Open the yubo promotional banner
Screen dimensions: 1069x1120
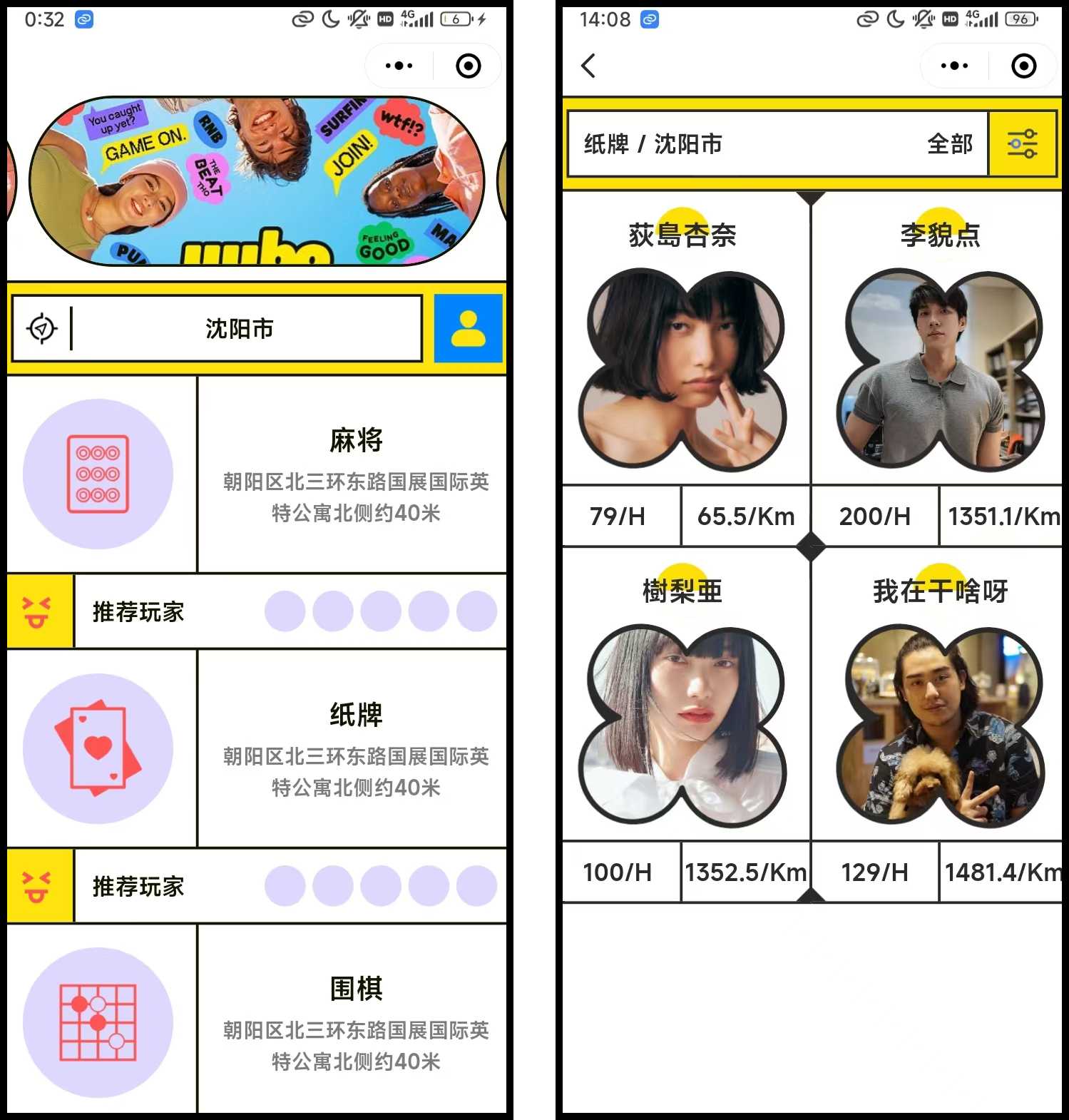point(257,181)
